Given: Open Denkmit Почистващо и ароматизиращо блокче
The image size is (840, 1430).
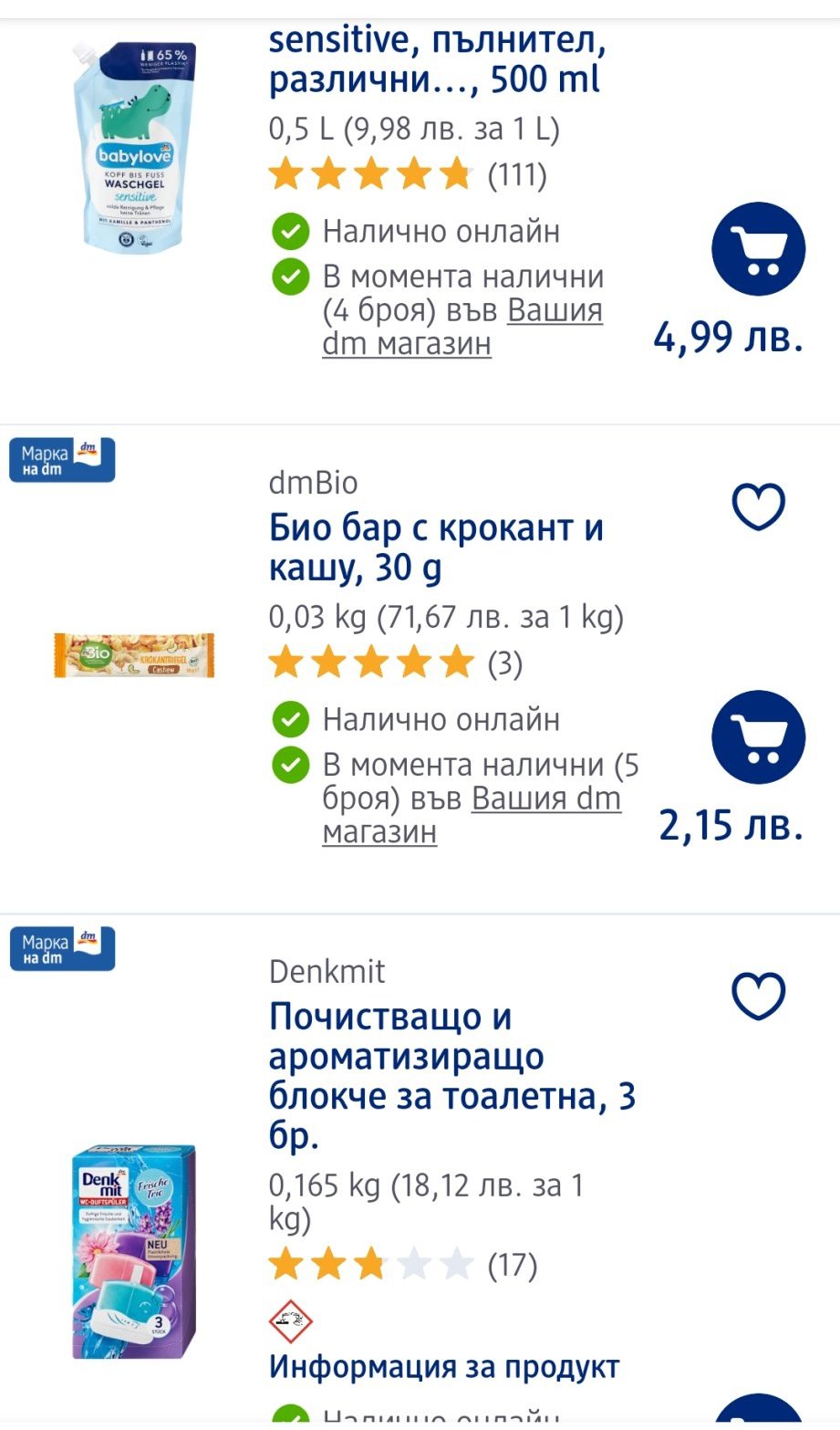Looking at the screenshot, I should click(x=451, y=1075).
